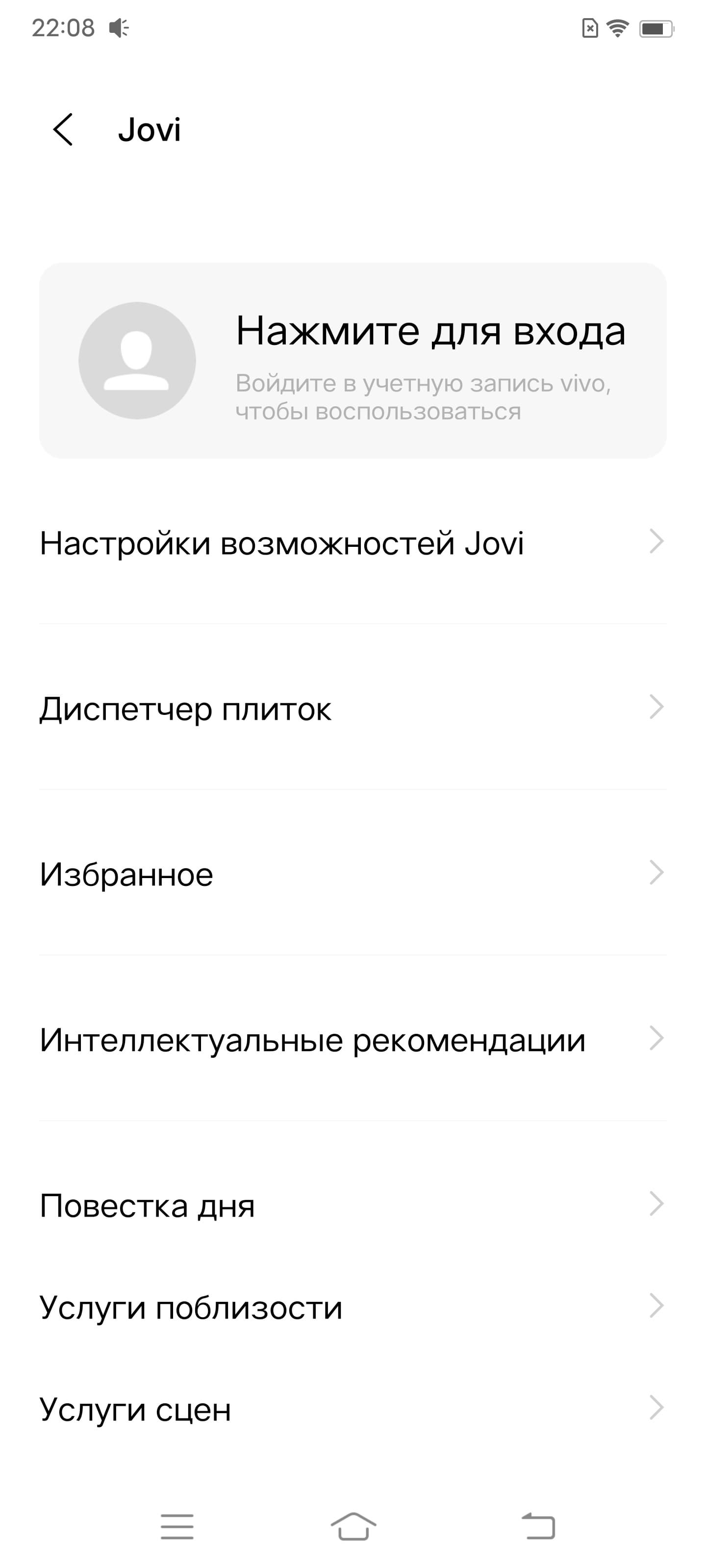Image resolution: width=706 pixels, height=1568 pixels.
Task: Tap the «Нажмите для входа» sign-in card
Action: click(x=353, y=360)
